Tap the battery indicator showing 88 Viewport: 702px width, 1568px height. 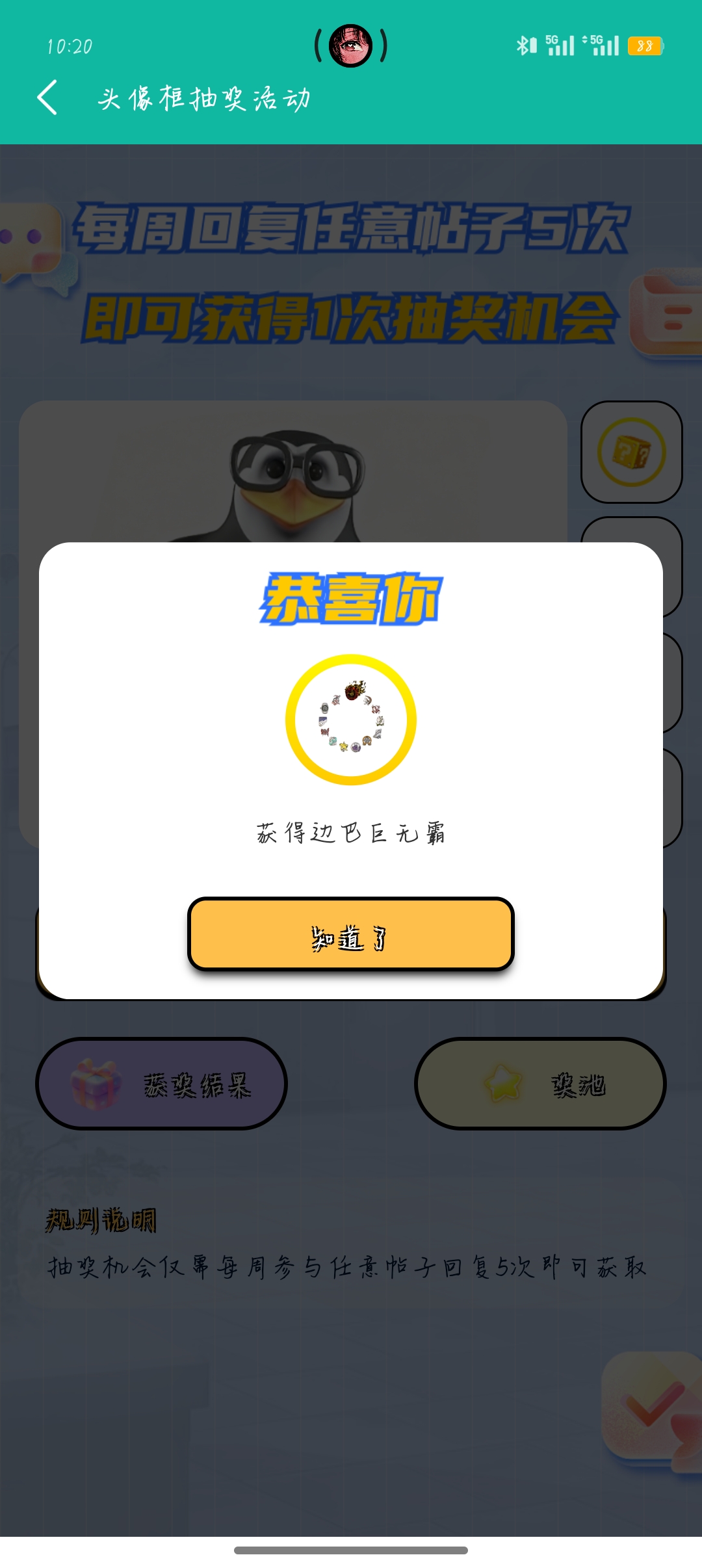tap(644, 47)
